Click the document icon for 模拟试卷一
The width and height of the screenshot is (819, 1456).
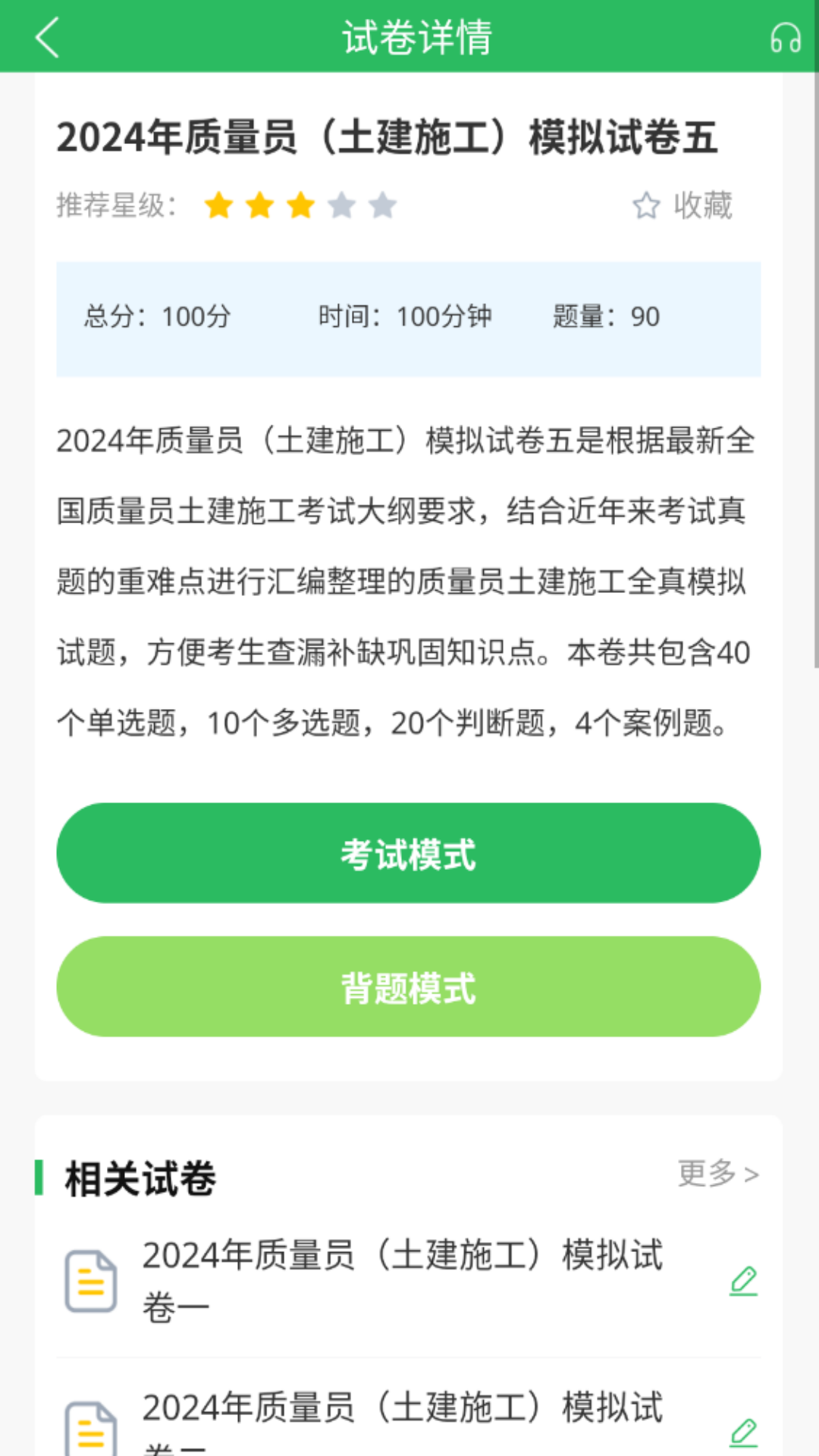(x=90, y=1278)
